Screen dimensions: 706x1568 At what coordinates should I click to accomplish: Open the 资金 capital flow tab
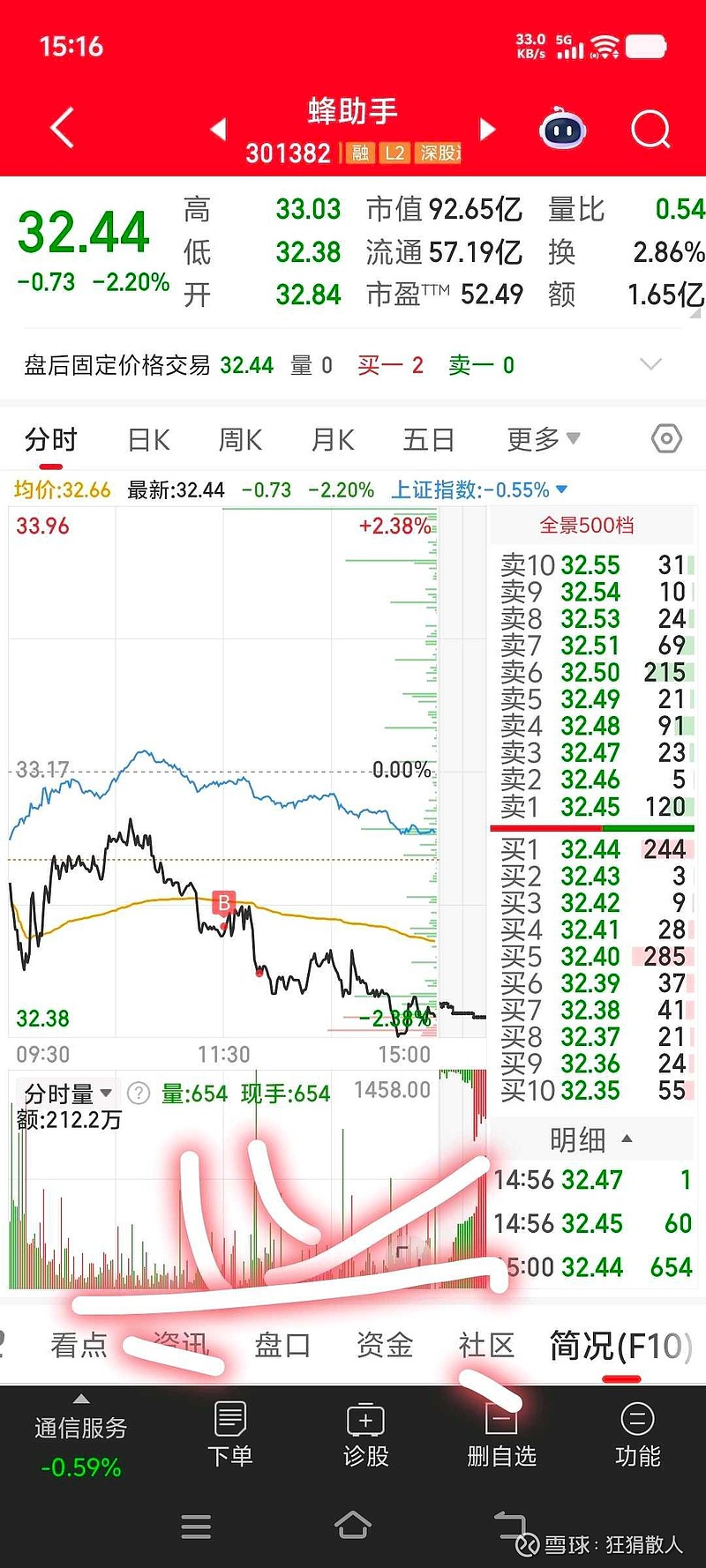coord(384,1347)
